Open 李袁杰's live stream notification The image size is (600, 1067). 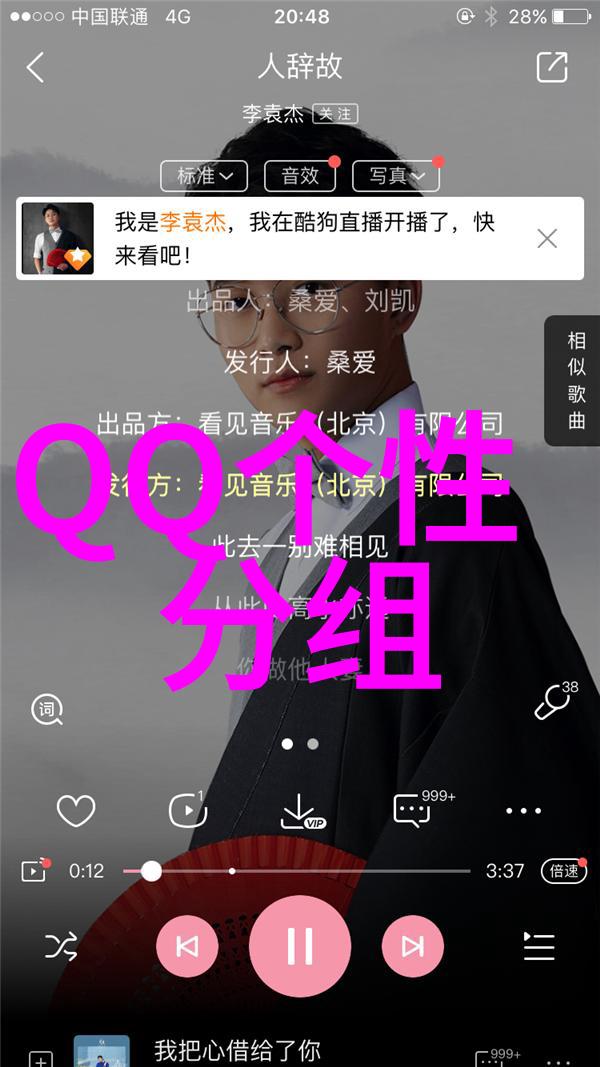(x=300, y=238)
